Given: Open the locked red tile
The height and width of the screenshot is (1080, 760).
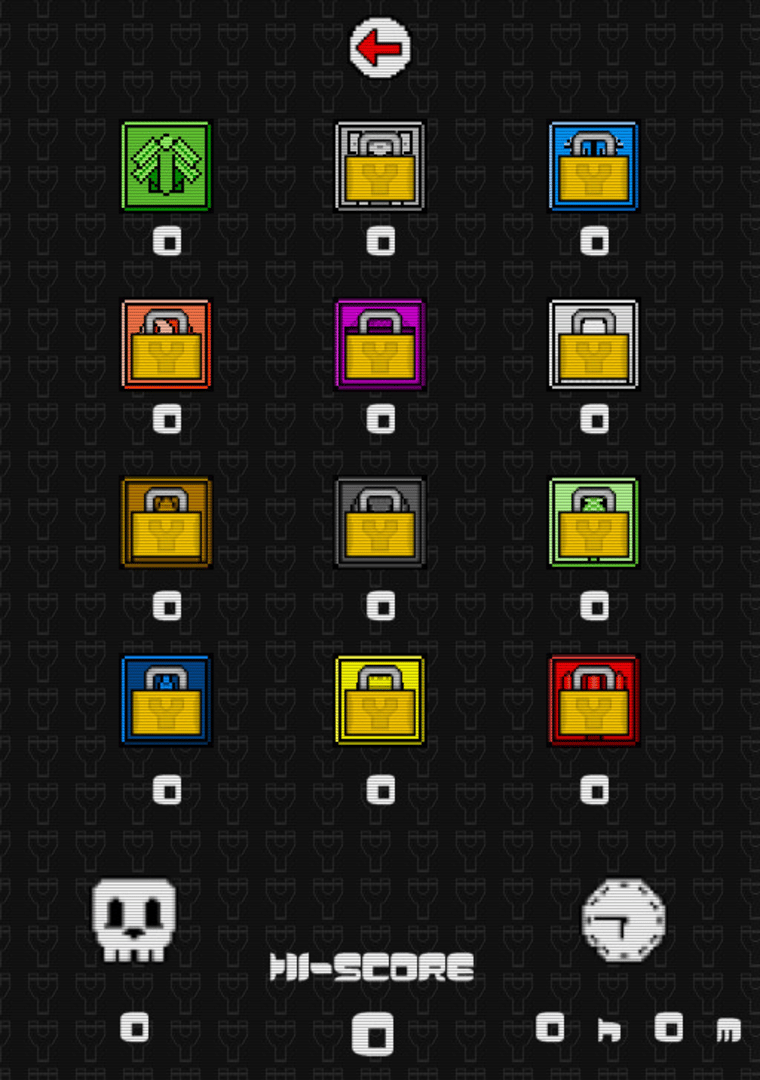Looking at the screenshot, I should point(594,700).
